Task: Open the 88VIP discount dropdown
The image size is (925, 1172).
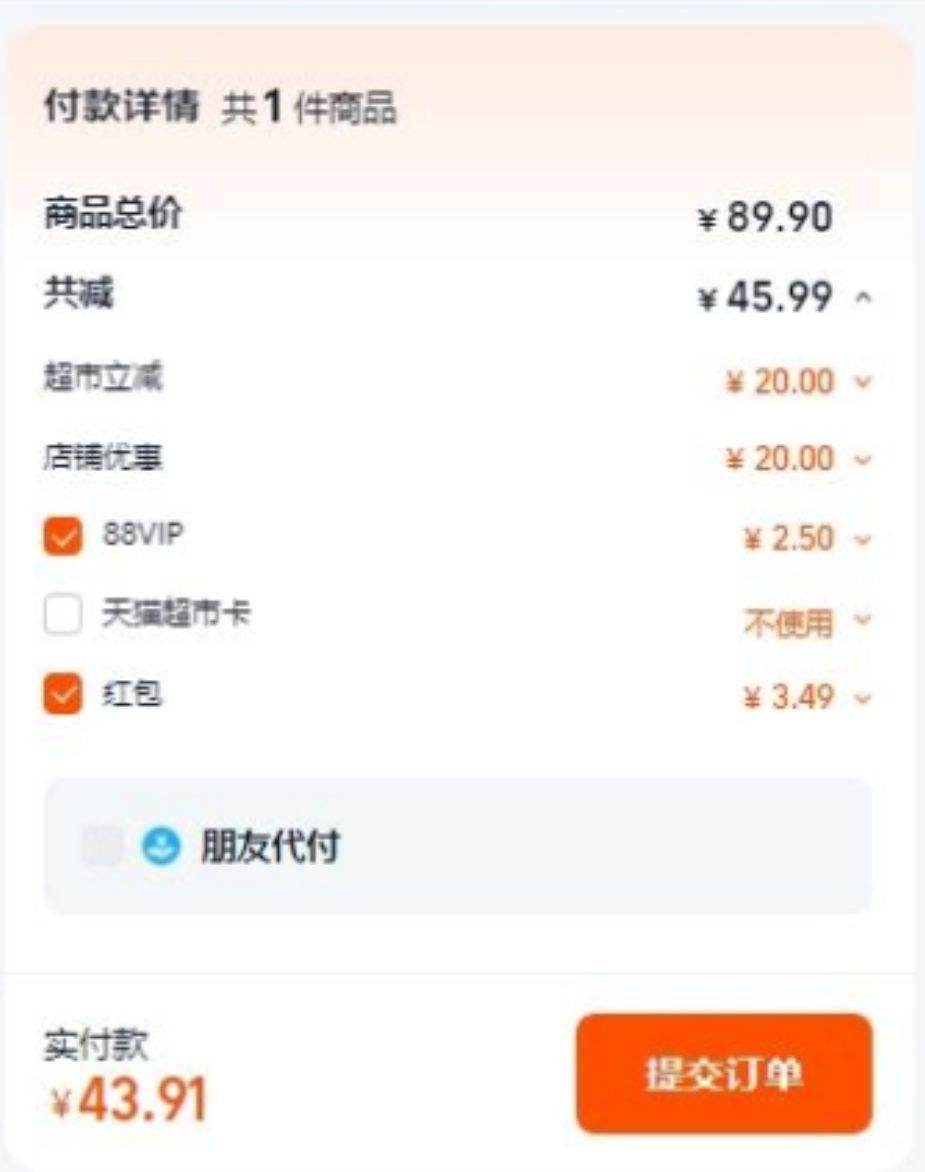Action: (862, 537)
